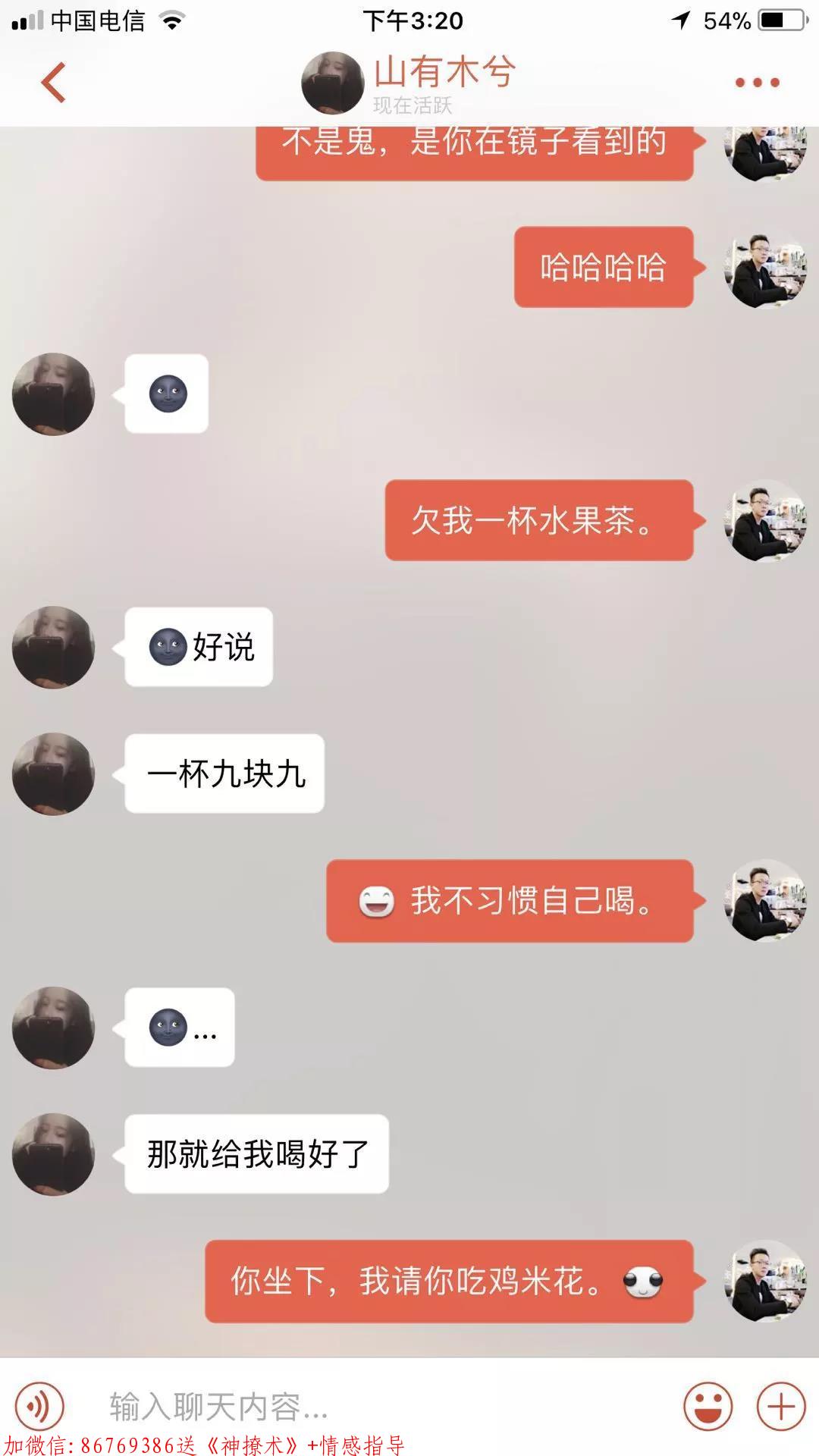This screenshot has width=819, height=1456.
Task: Switch to voice message input
Action: tap(40, 1405)
